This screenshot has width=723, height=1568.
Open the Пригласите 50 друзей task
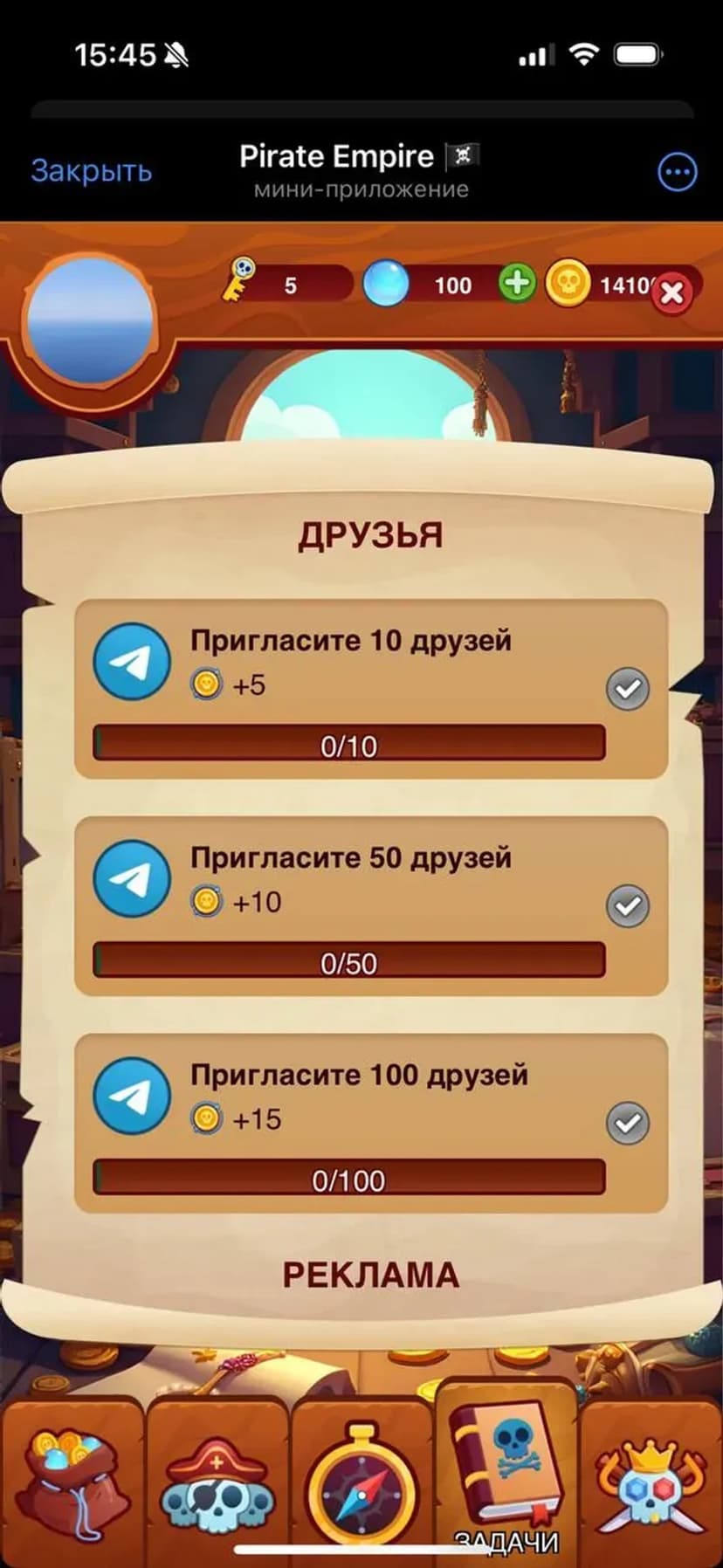tap(349, 881)
